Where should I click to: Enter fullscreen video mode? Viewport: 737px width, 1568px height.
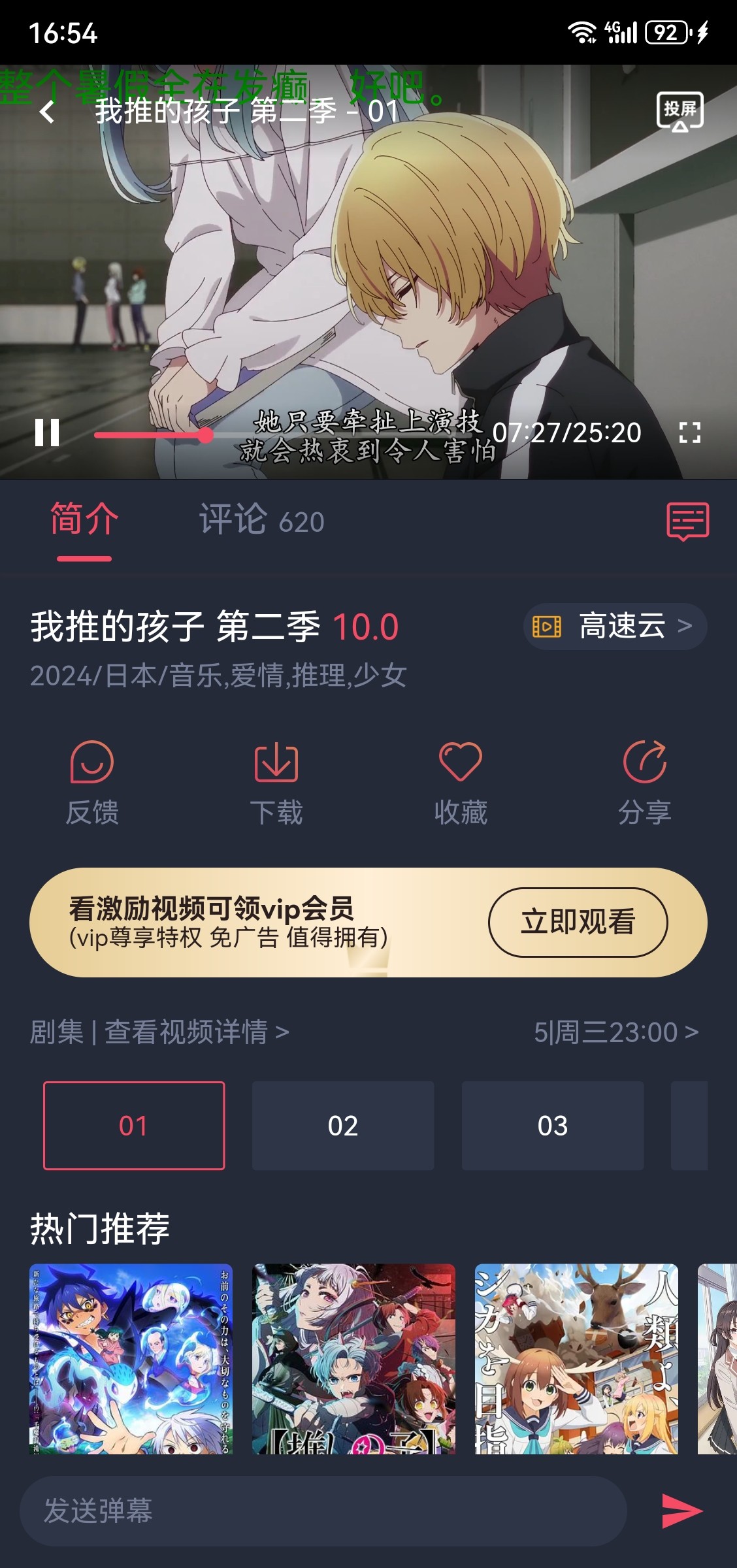pos(690,433)
